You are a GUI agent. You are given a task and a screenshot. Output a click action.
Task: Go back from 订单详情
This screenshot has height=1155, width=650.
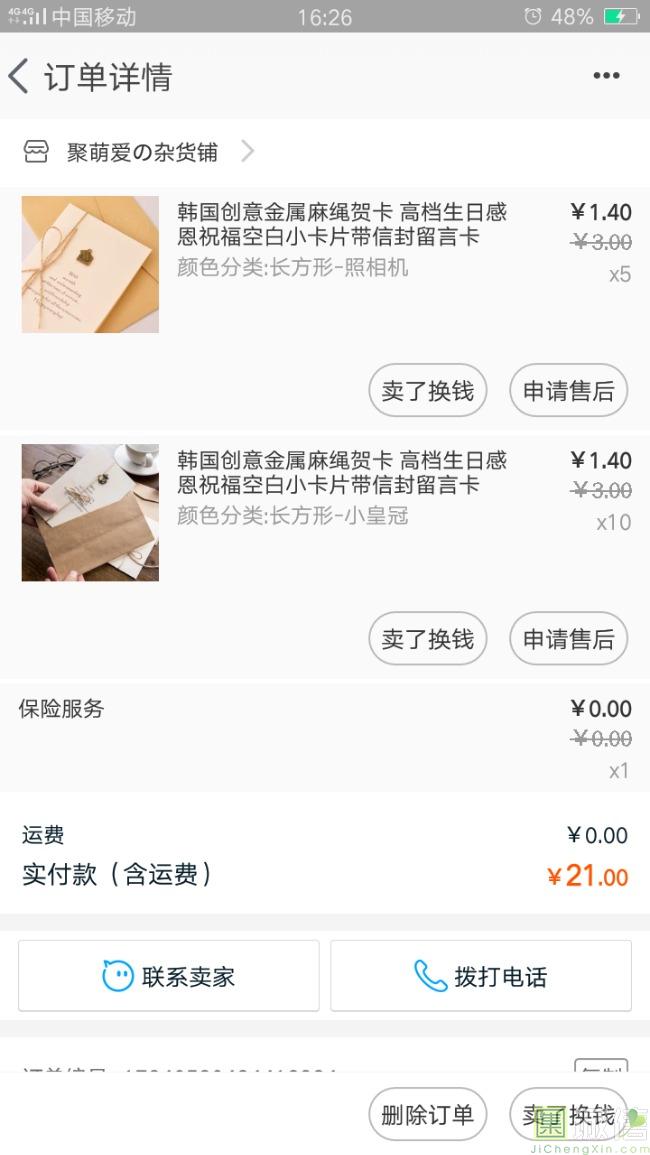point(20,76)
